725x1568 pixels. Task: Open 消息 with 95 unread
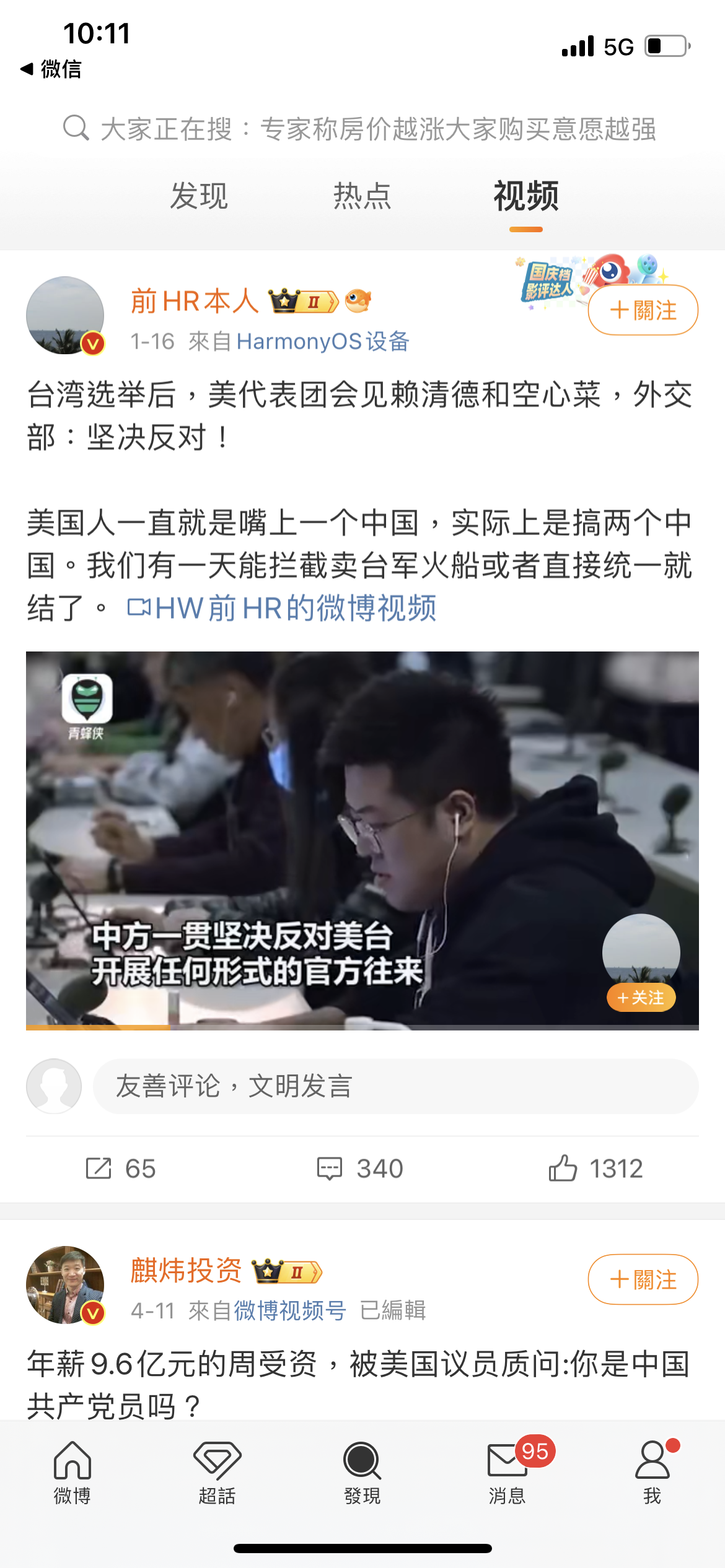[507, 1473]
